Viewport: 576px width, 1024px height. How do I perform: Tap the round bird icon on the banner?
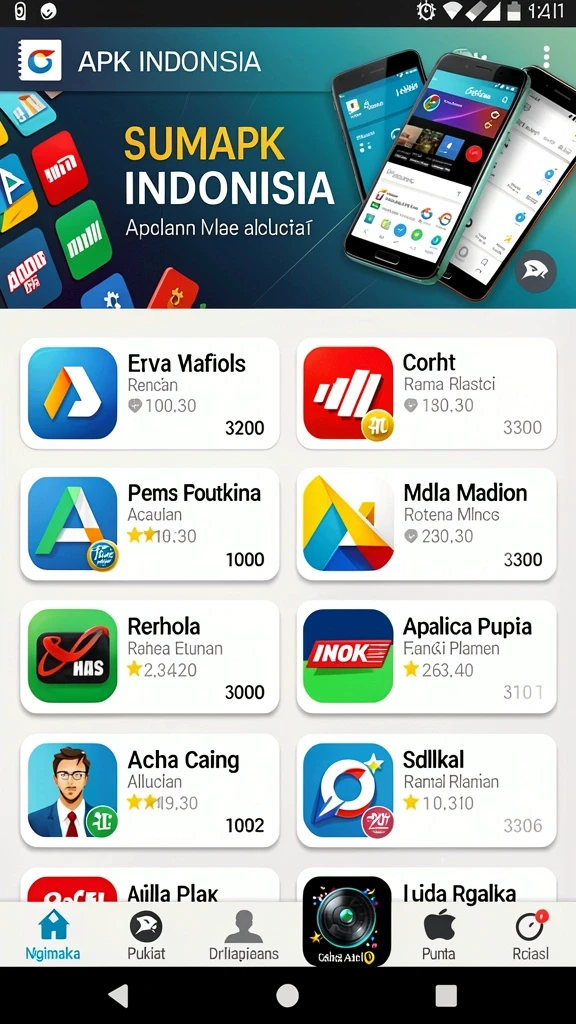[x=536, y=270]
